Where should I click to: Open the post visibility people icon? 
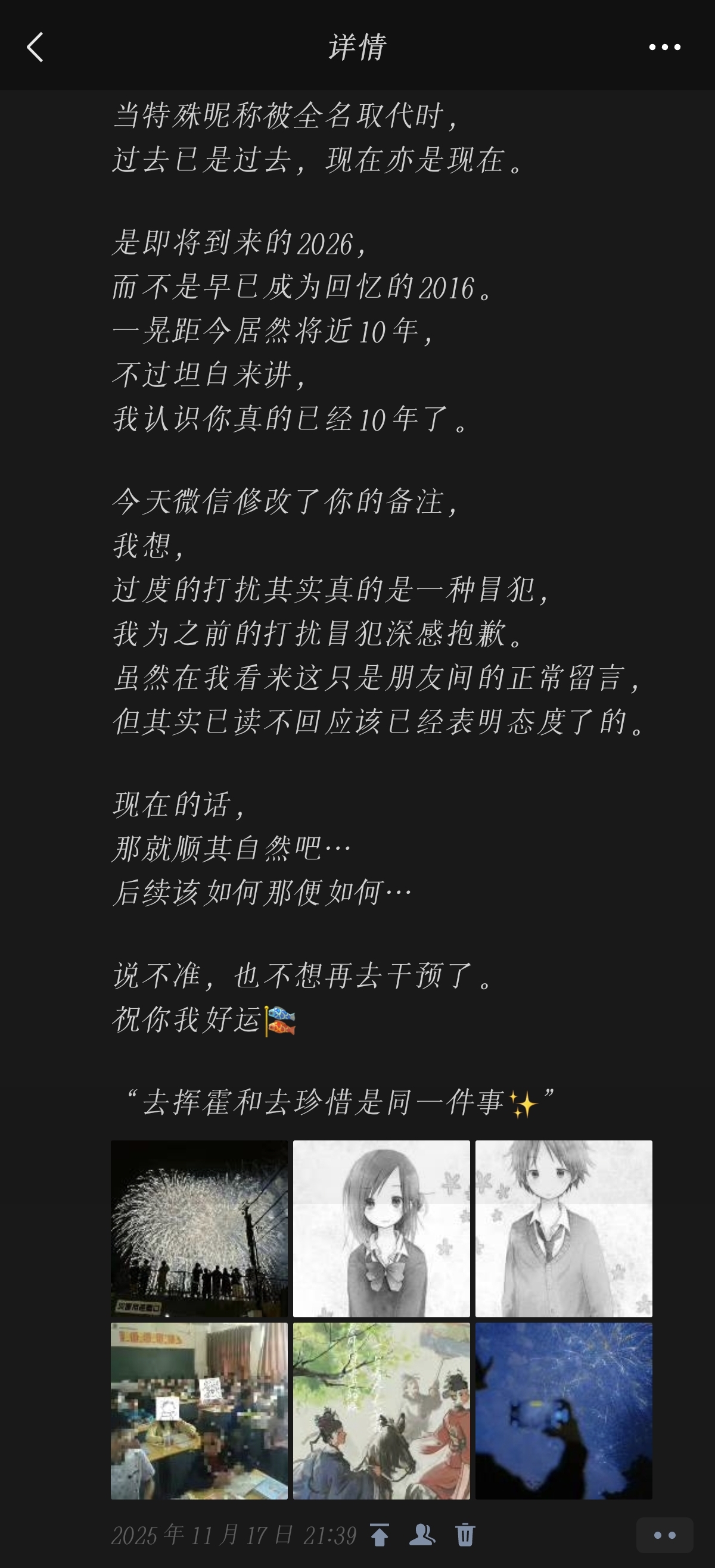click(422, 1535)
